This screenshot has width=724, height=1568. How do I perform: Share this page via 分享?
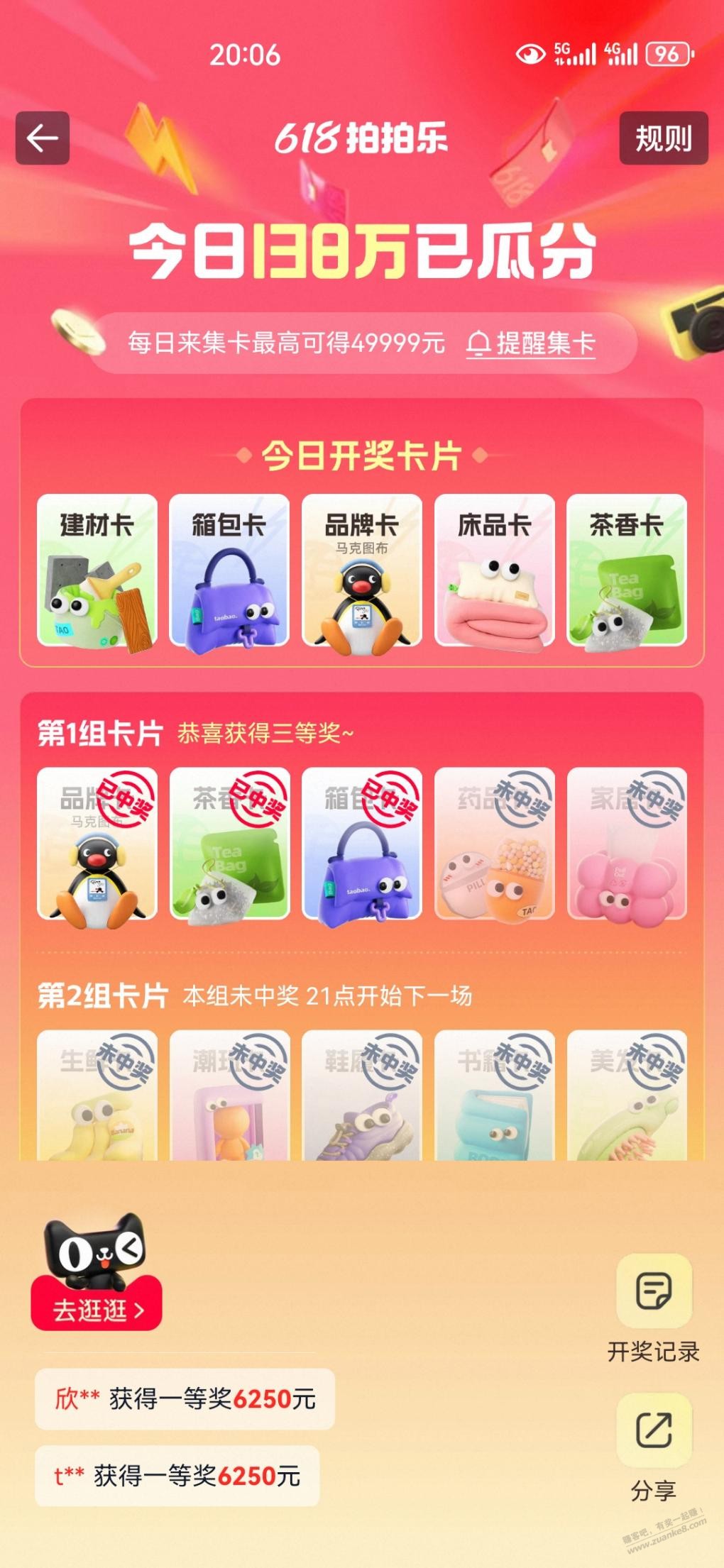(653, 1447)
